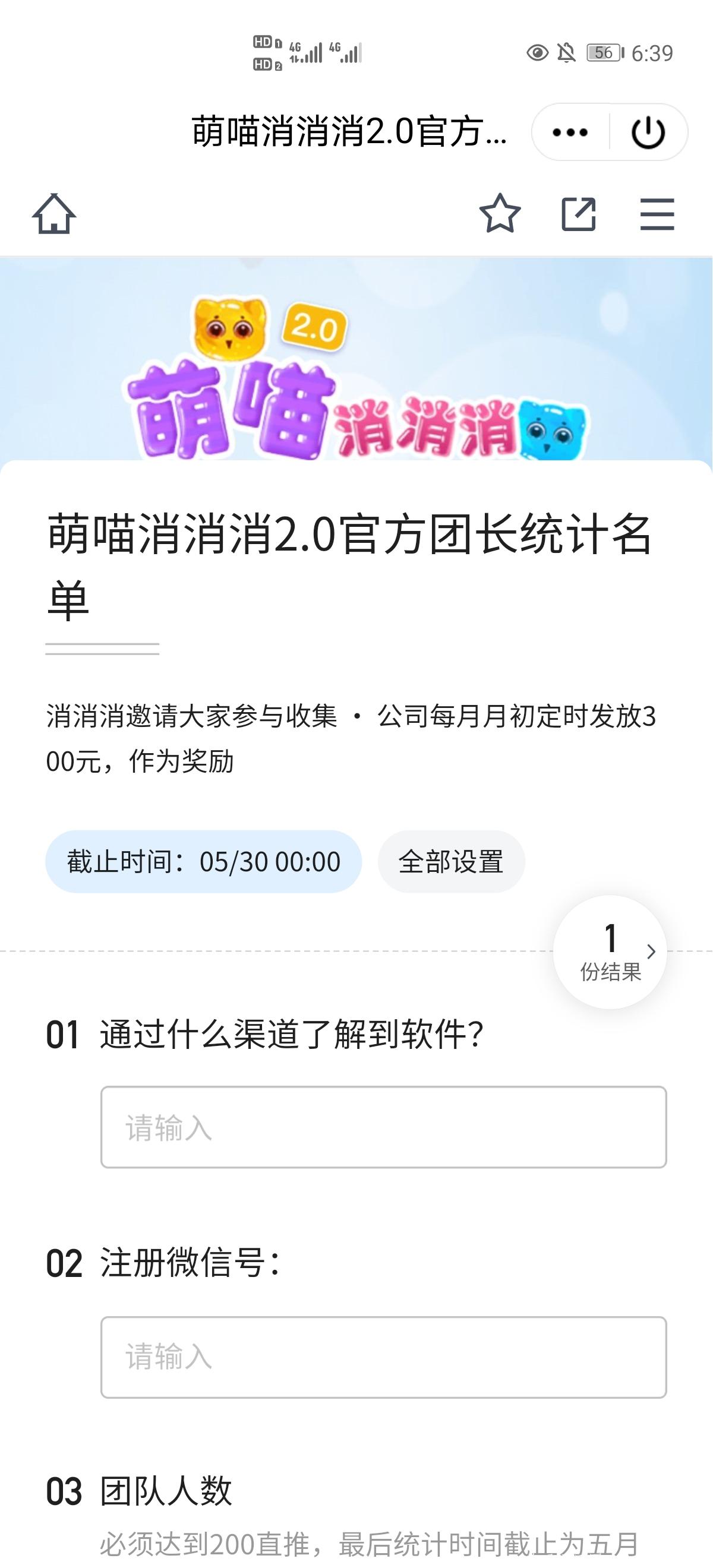Open the three-dot more options menu
713x1568 pixels.
coord(570,131)
